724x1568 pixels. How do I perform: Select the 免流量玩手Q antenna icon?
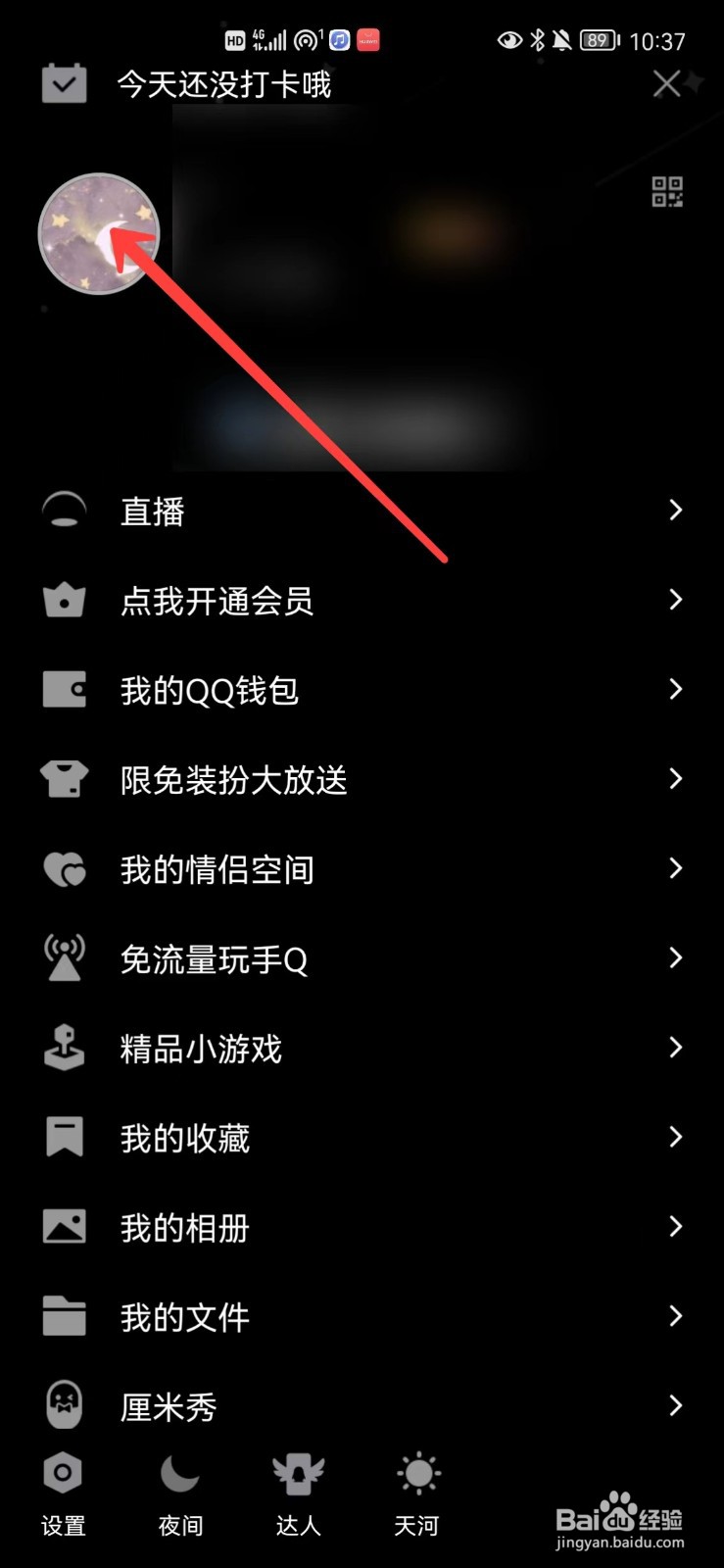[x=64, y=957]
